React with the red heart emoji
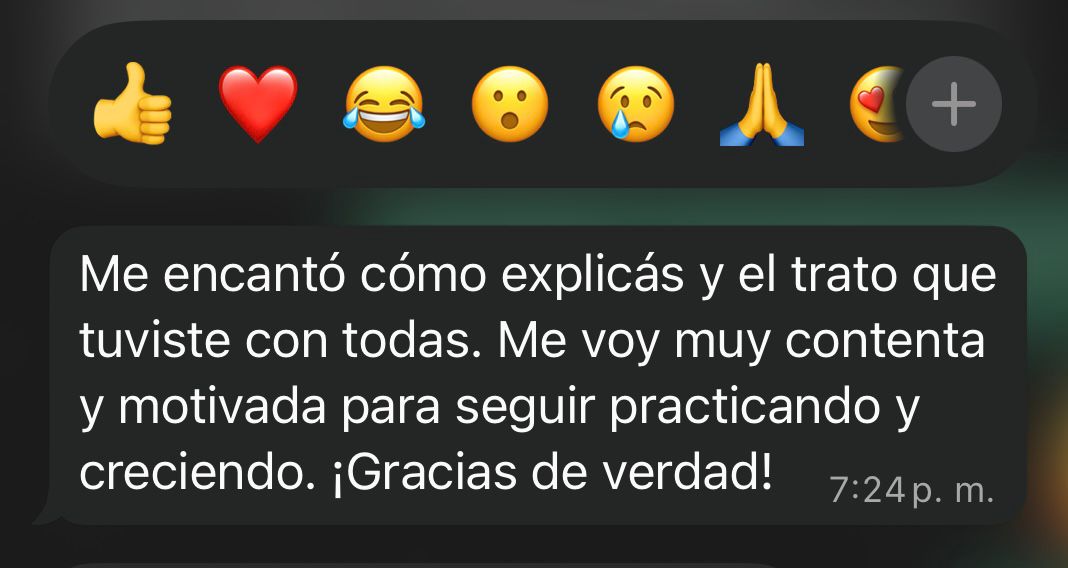1068x568 pixels. 258,106
